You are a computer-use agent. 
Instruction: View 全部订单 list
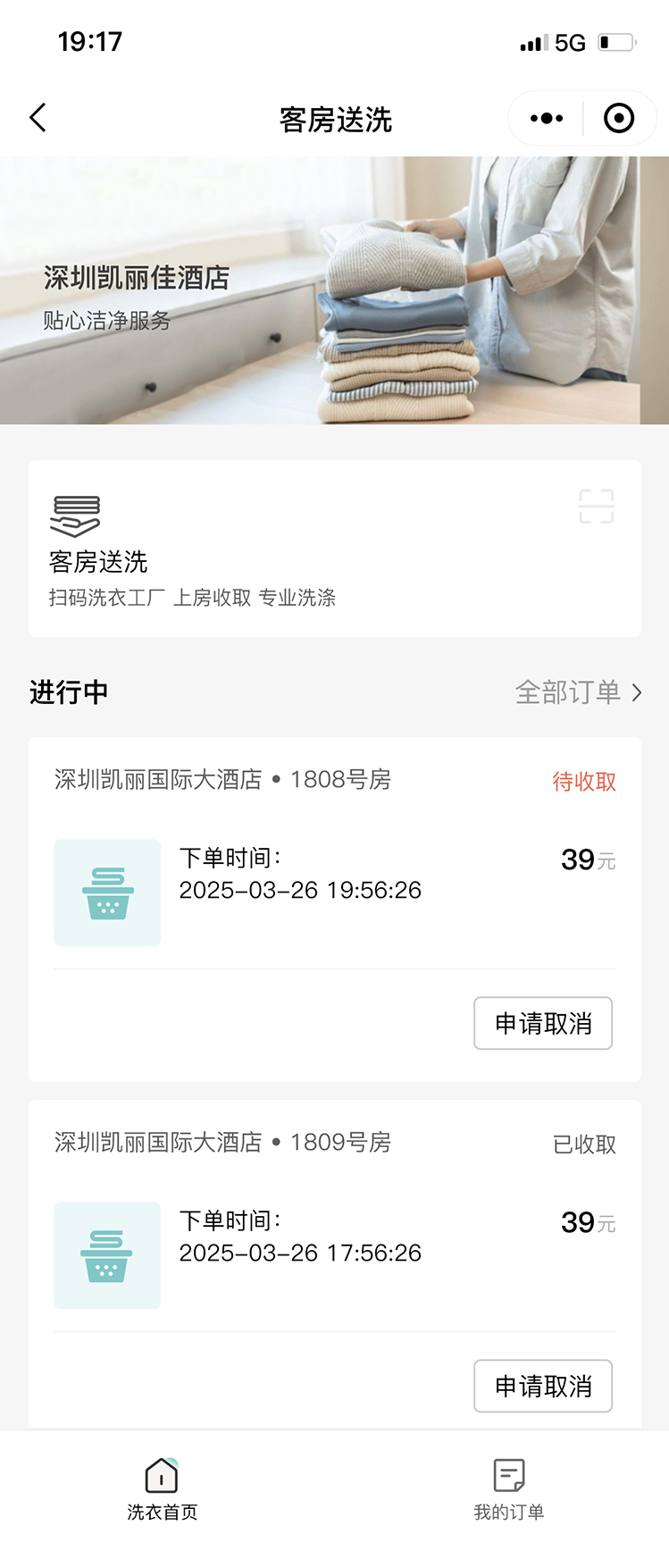click(578, 692)
